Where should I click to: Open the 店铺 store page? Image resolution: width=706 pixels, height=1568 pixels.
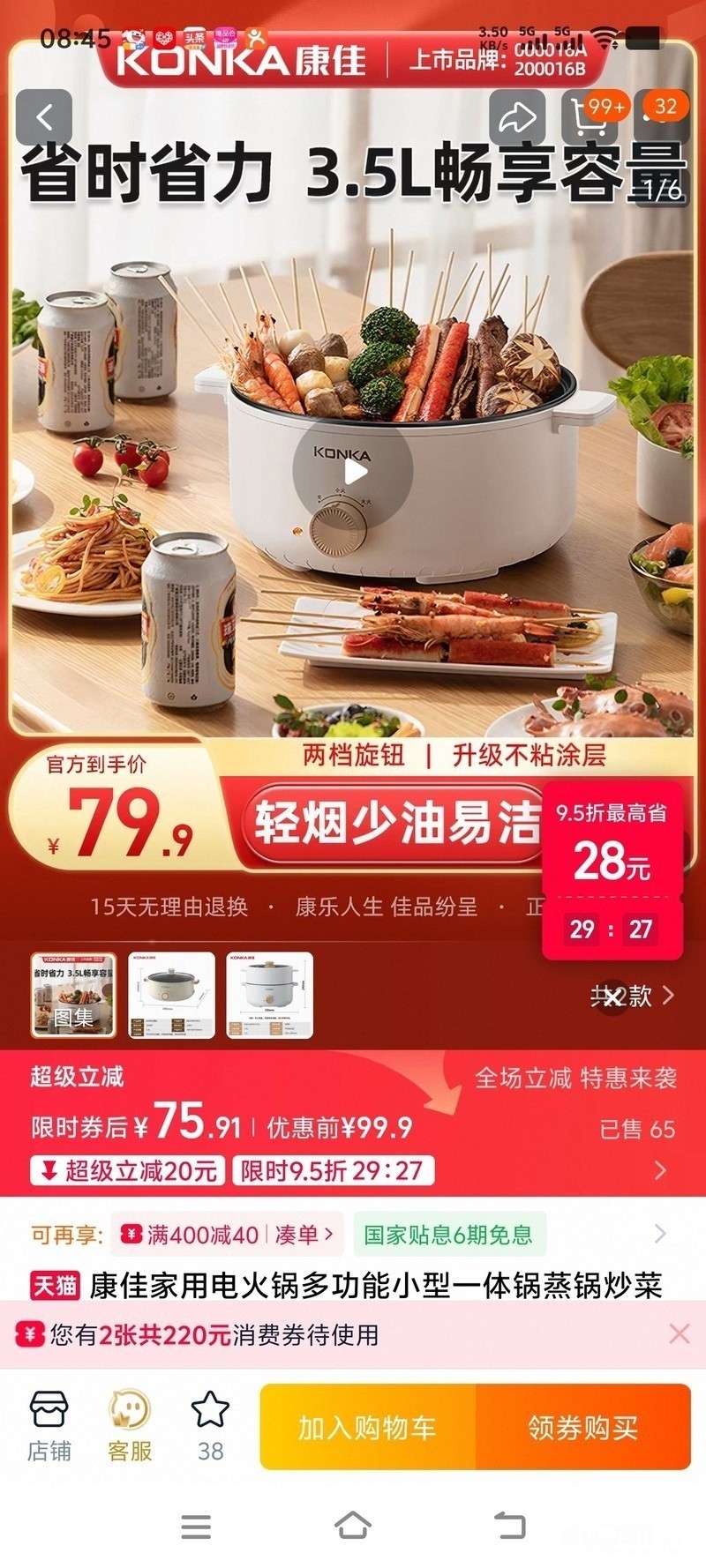pos(49,1426)
